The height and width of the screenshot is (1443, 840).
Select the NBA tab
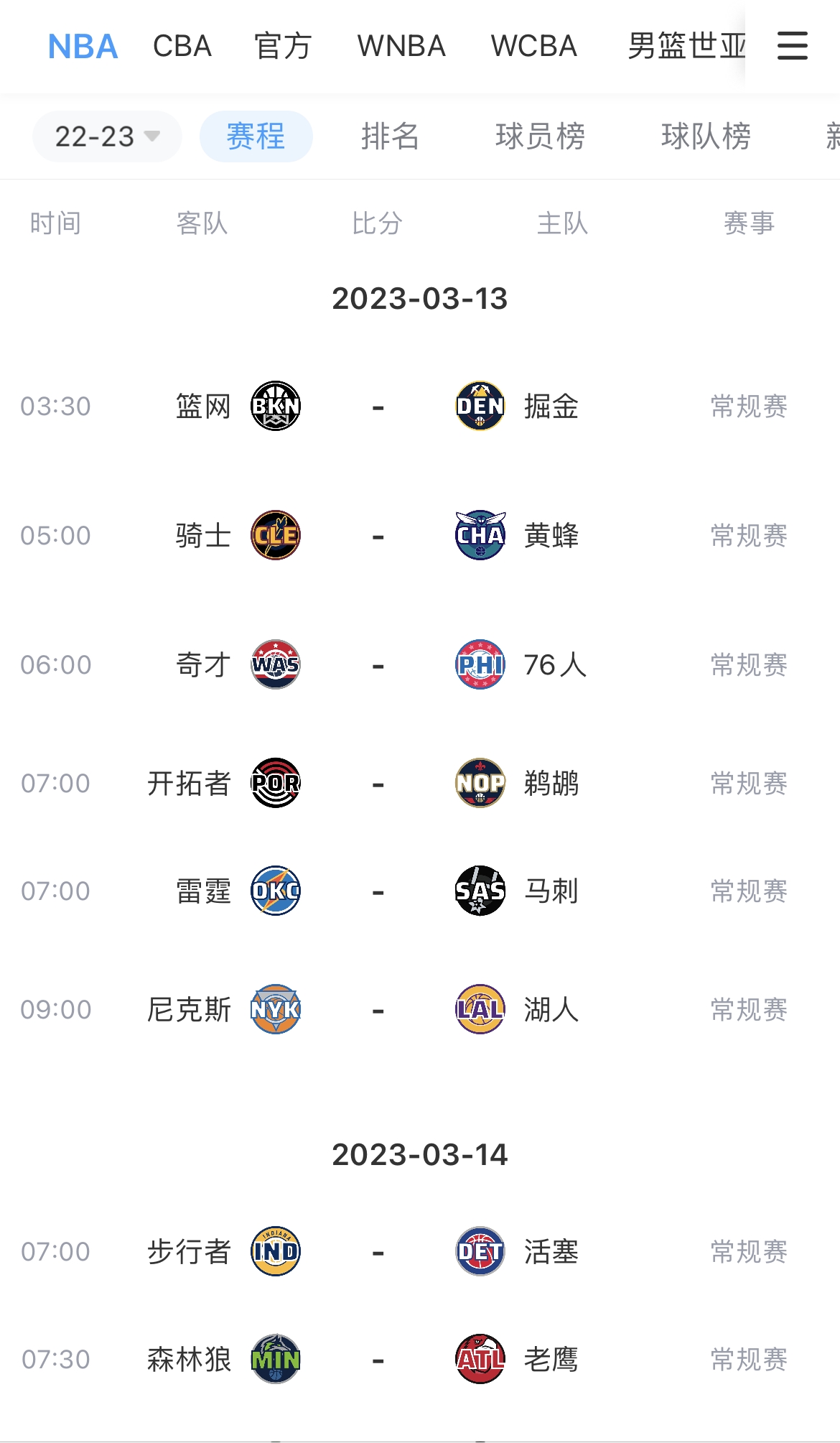pos(83,46)
